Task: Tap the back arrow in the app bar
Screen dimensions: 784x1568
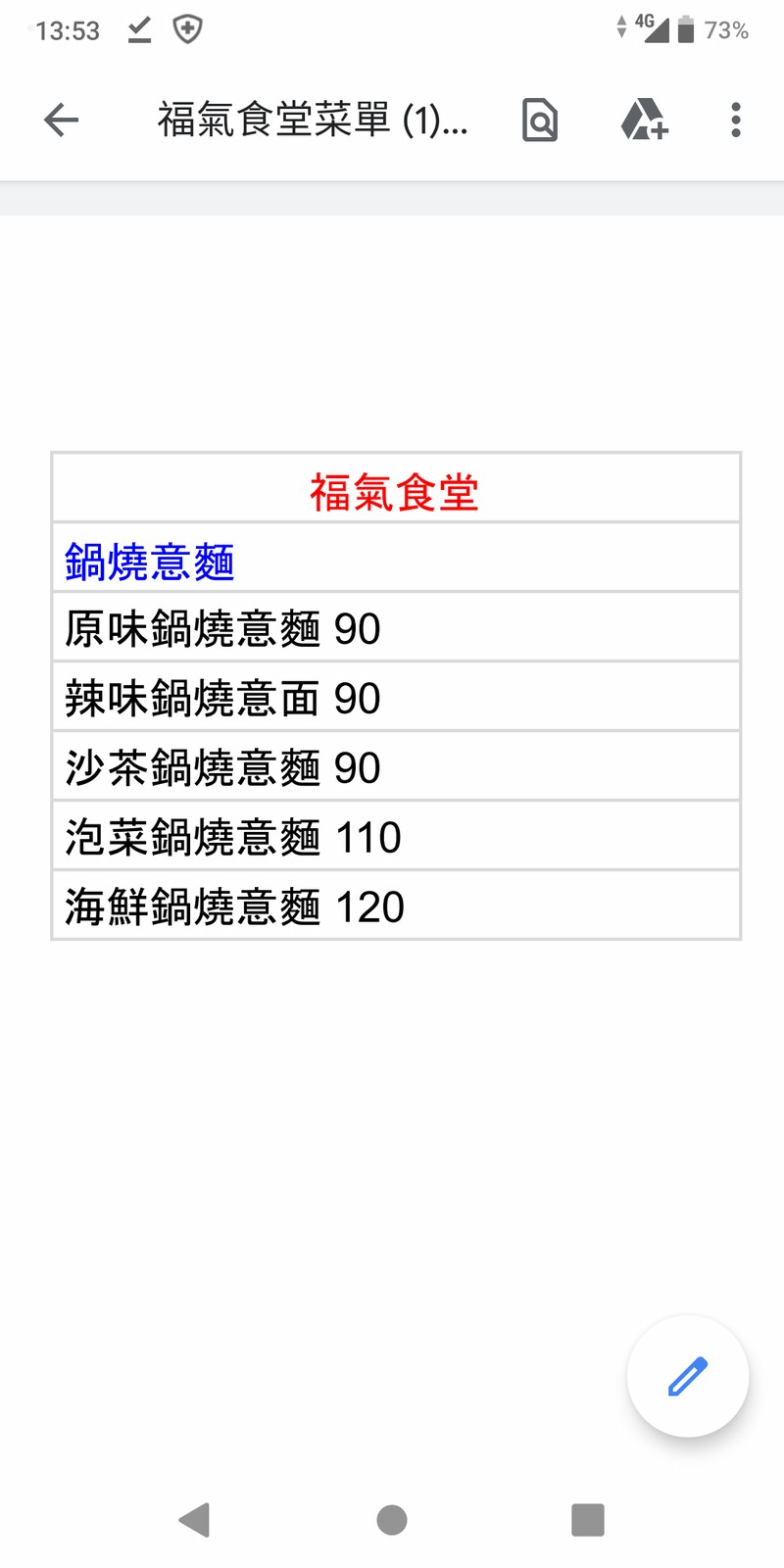Action: 61,120
